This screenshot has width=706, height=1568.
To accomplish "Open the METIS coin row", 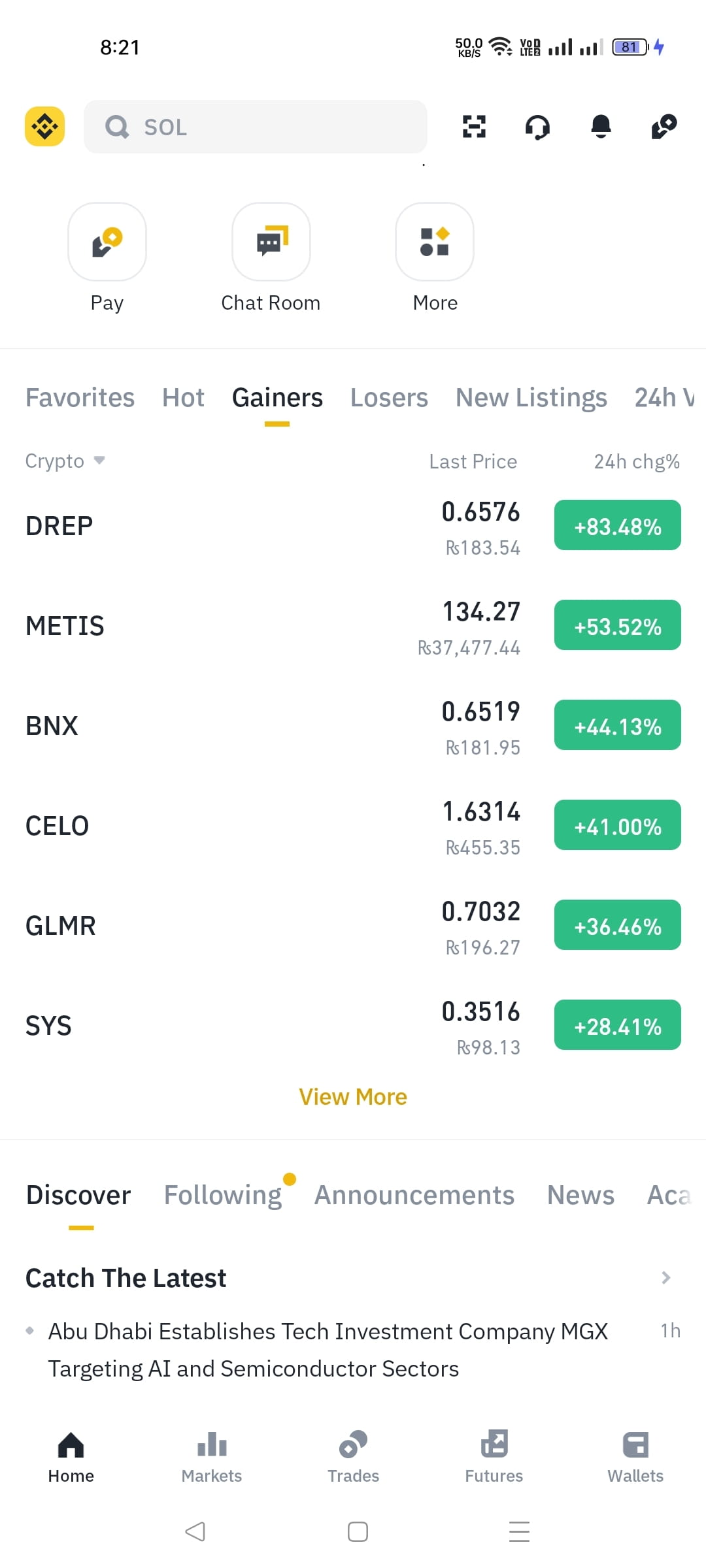I will pos(353,627).
